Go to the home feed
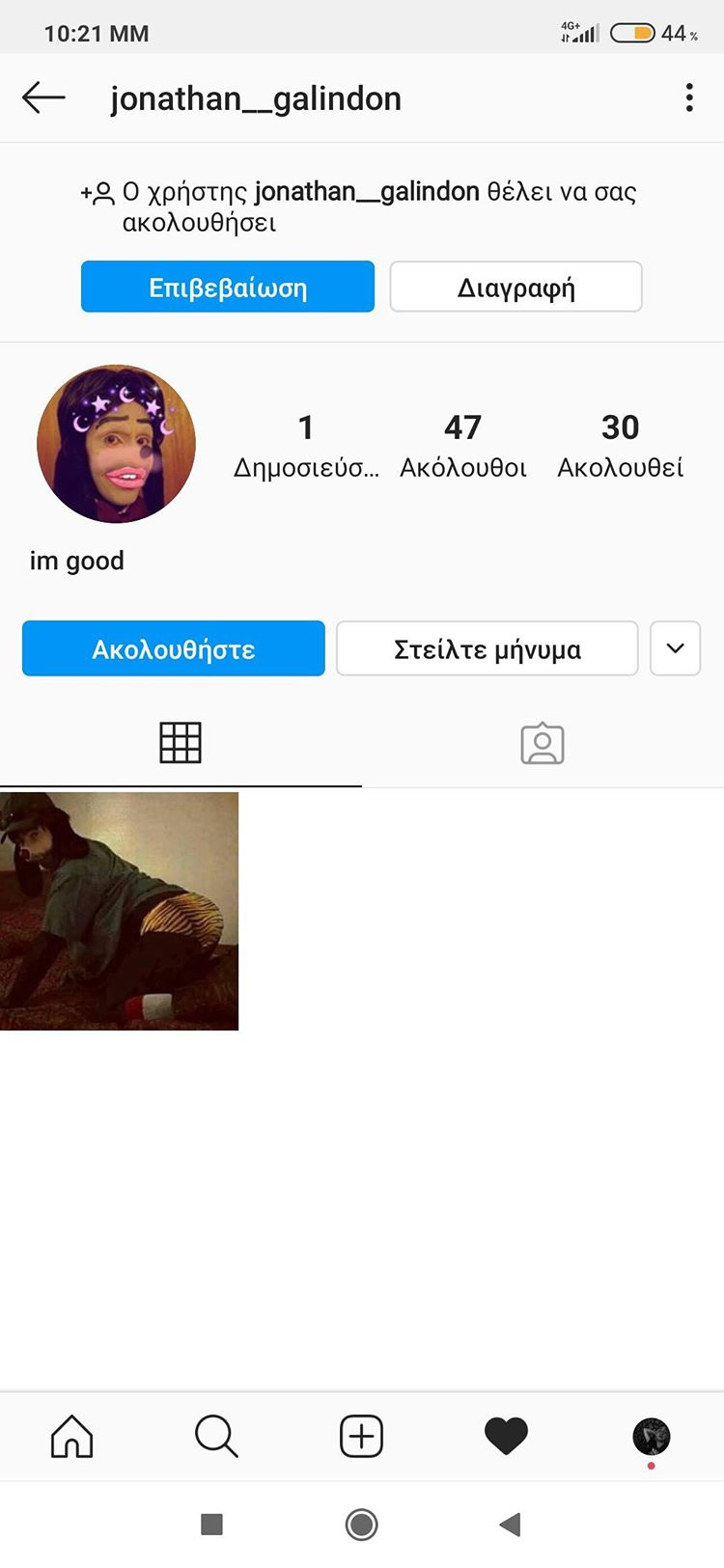 [x=72, y=1436]
